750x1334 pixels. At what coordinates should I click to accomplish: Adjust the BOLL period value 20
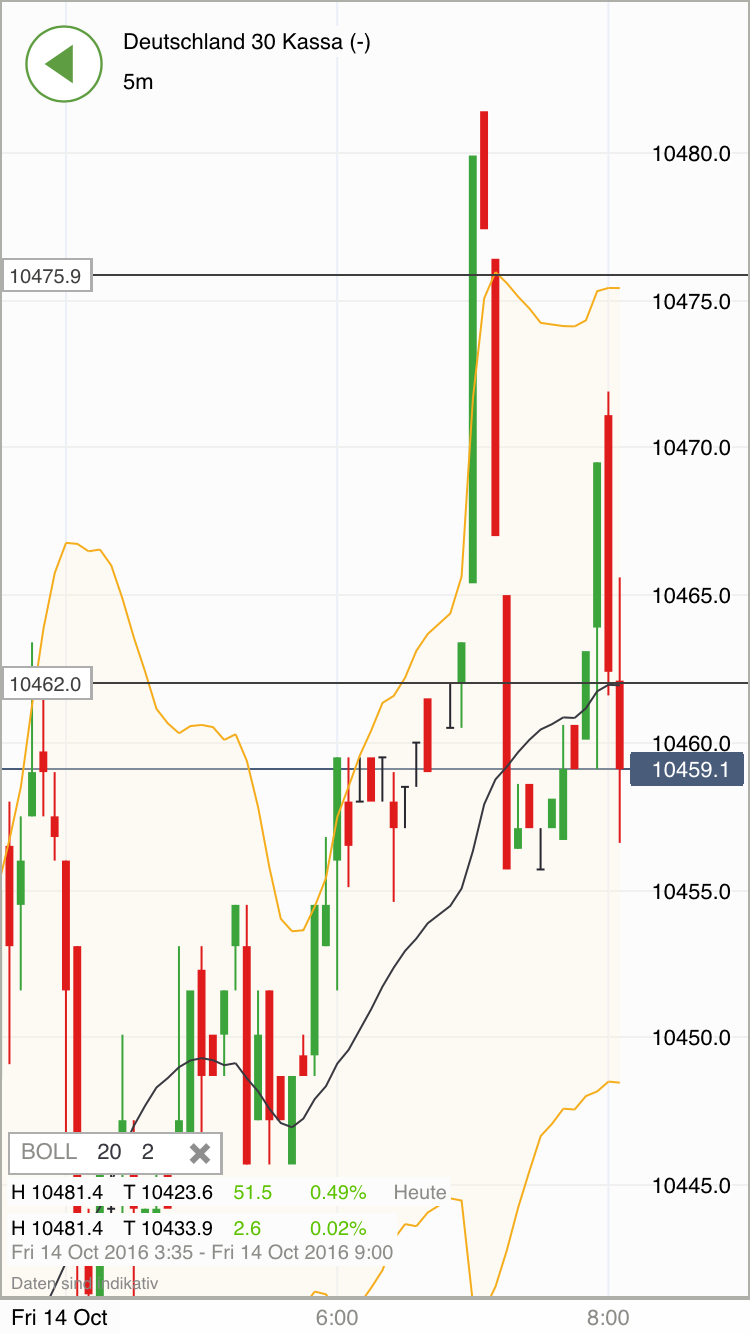click(x=110, y=1152)
